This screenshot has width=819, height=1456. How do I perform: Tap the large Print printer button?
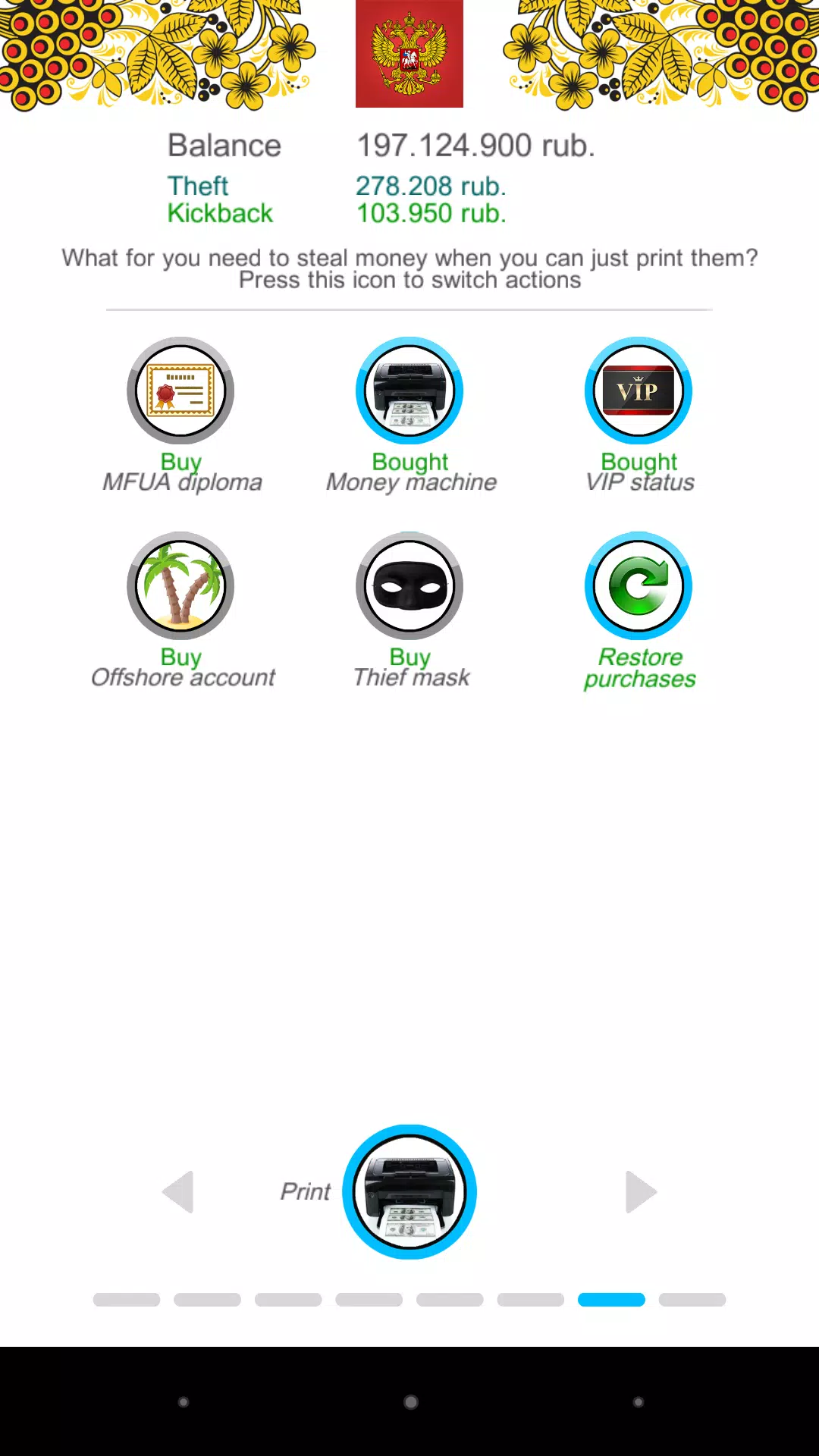pyautogui.click(x=409, y=1192)
